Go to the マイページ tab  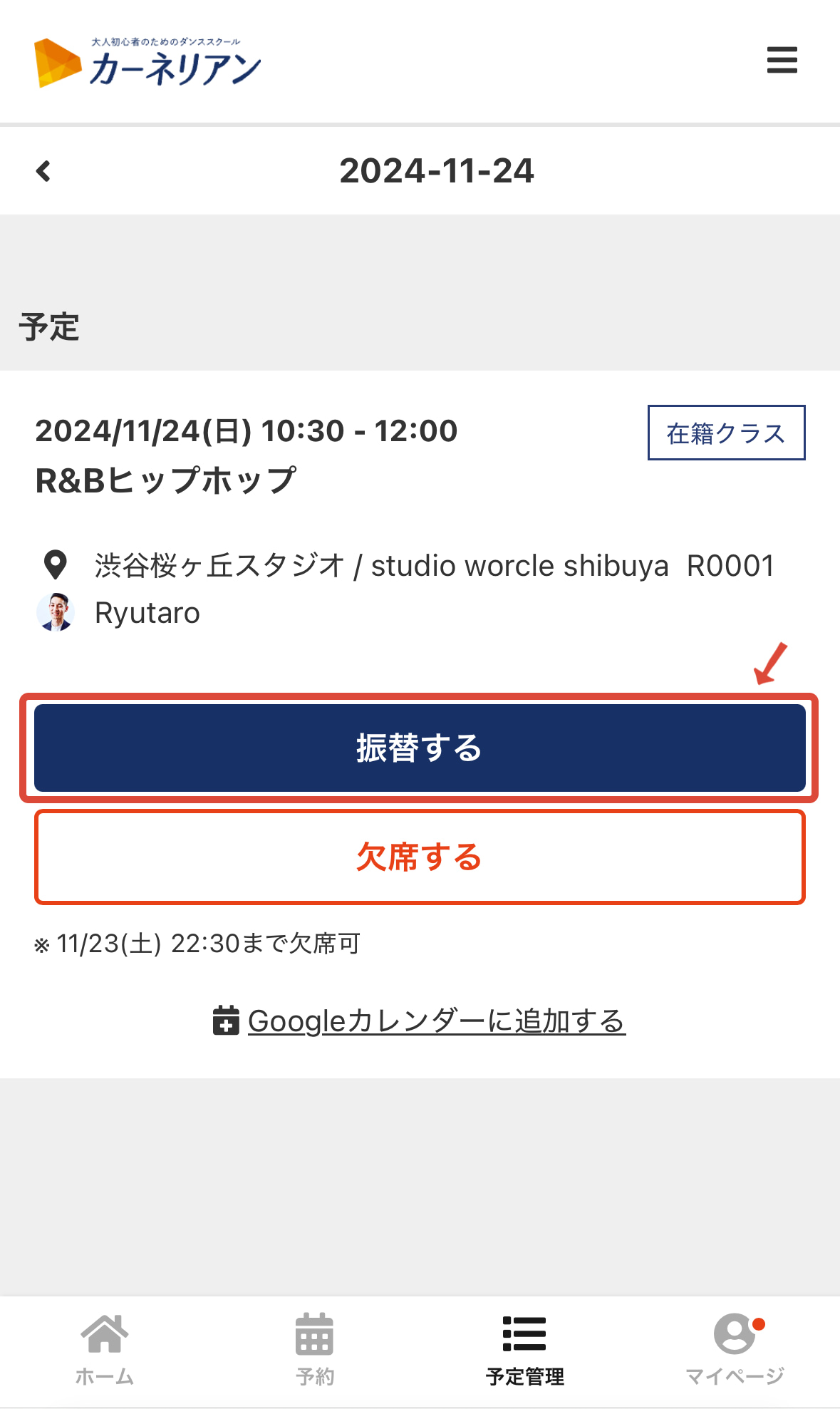735,1349
